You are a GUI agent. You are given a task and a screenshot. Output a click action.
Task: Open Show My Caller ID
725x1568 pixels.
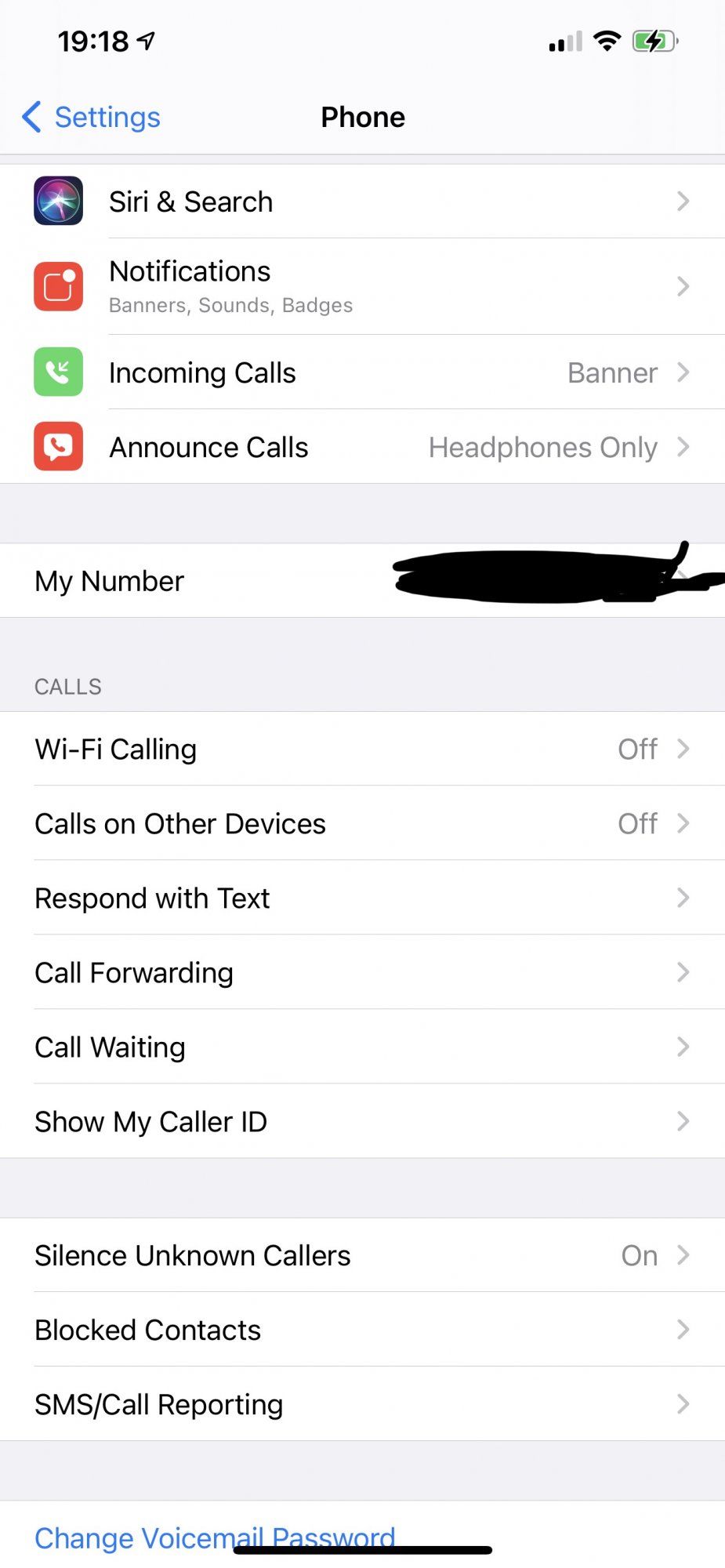[362, 1121]
